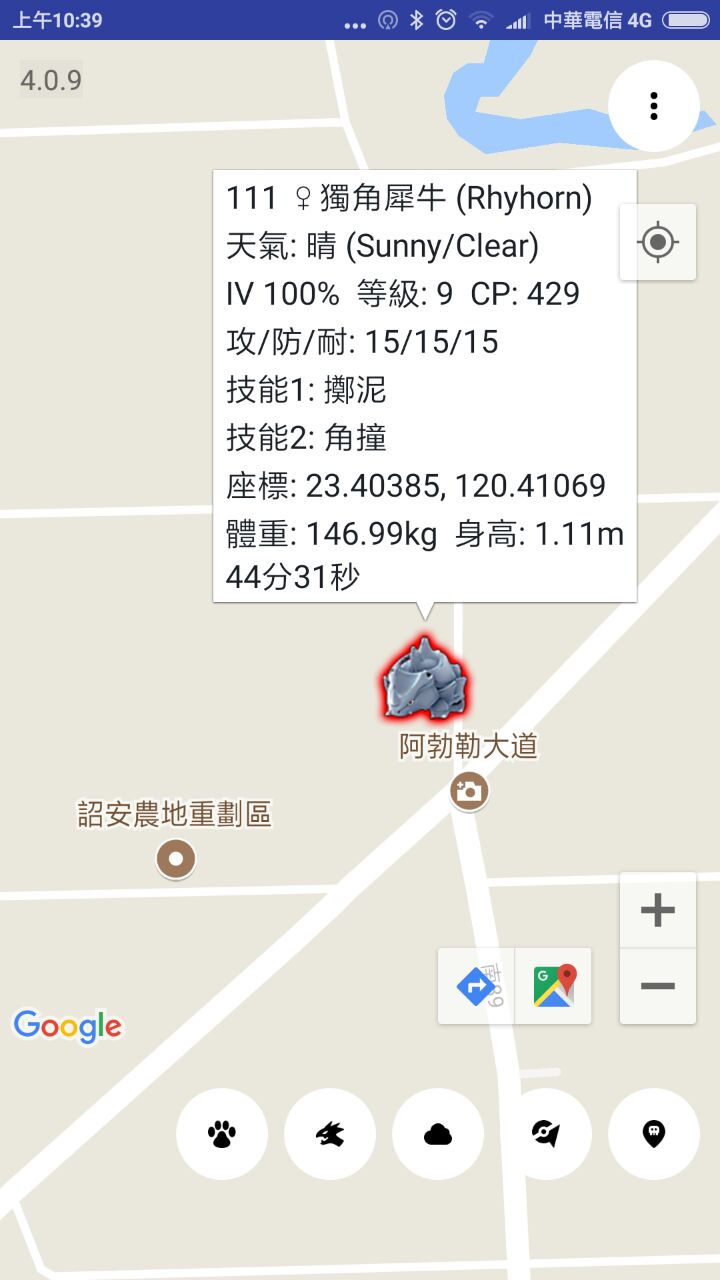This screenshot has height=1280, width=720.
Task: Open this location in Google Maps
Action: tap(554, 987)
